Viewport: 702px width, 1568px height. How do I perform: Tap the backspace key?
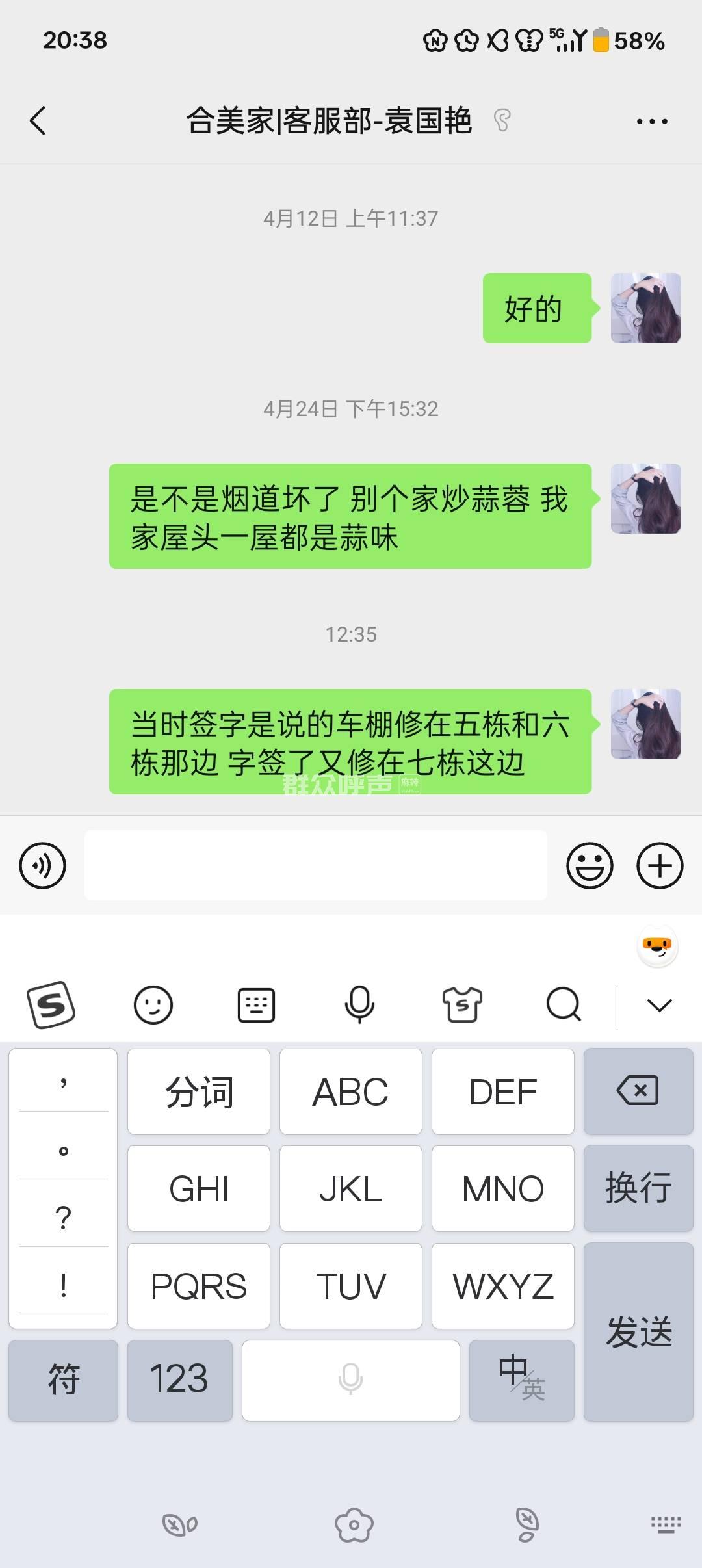[638, 1091]
